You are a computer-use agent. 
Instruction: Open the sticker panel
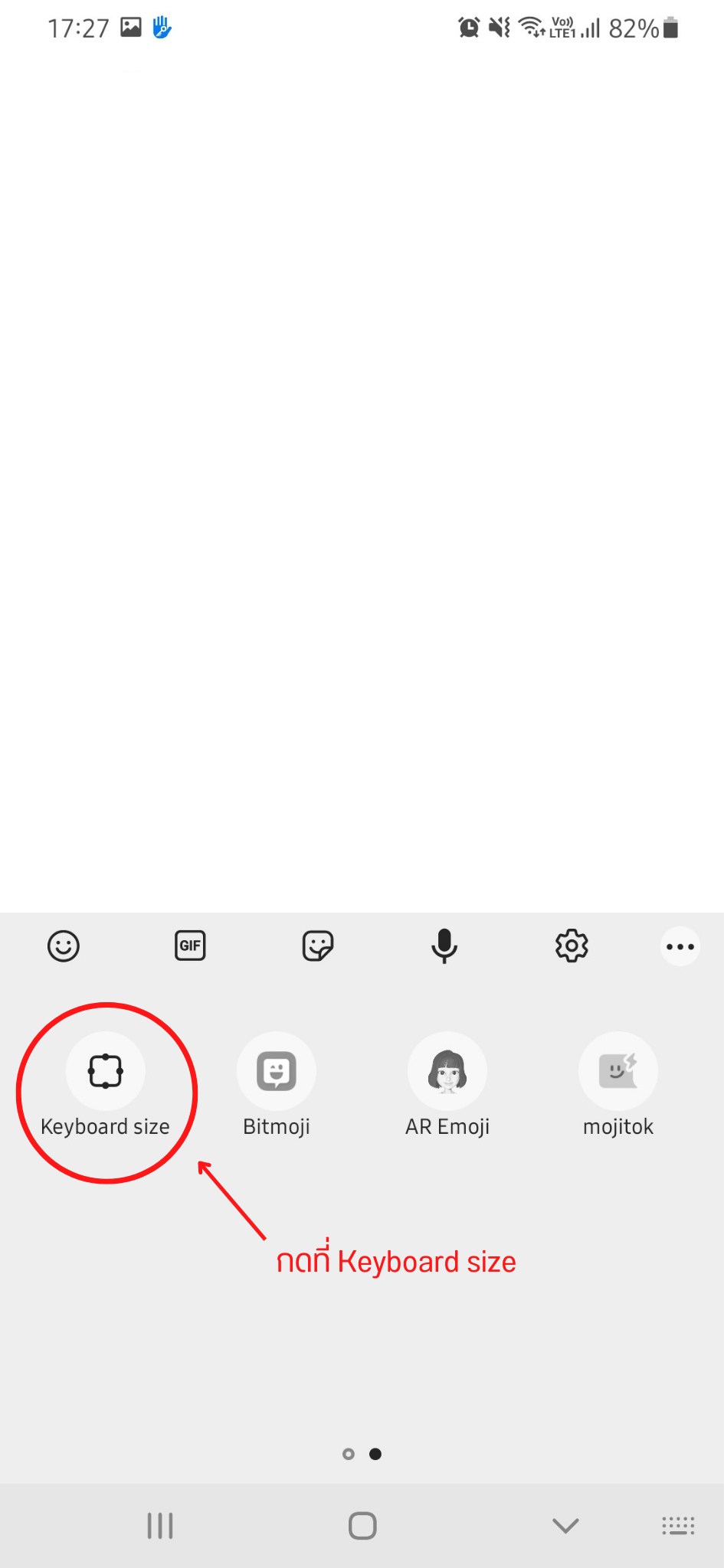click(317, 946)
